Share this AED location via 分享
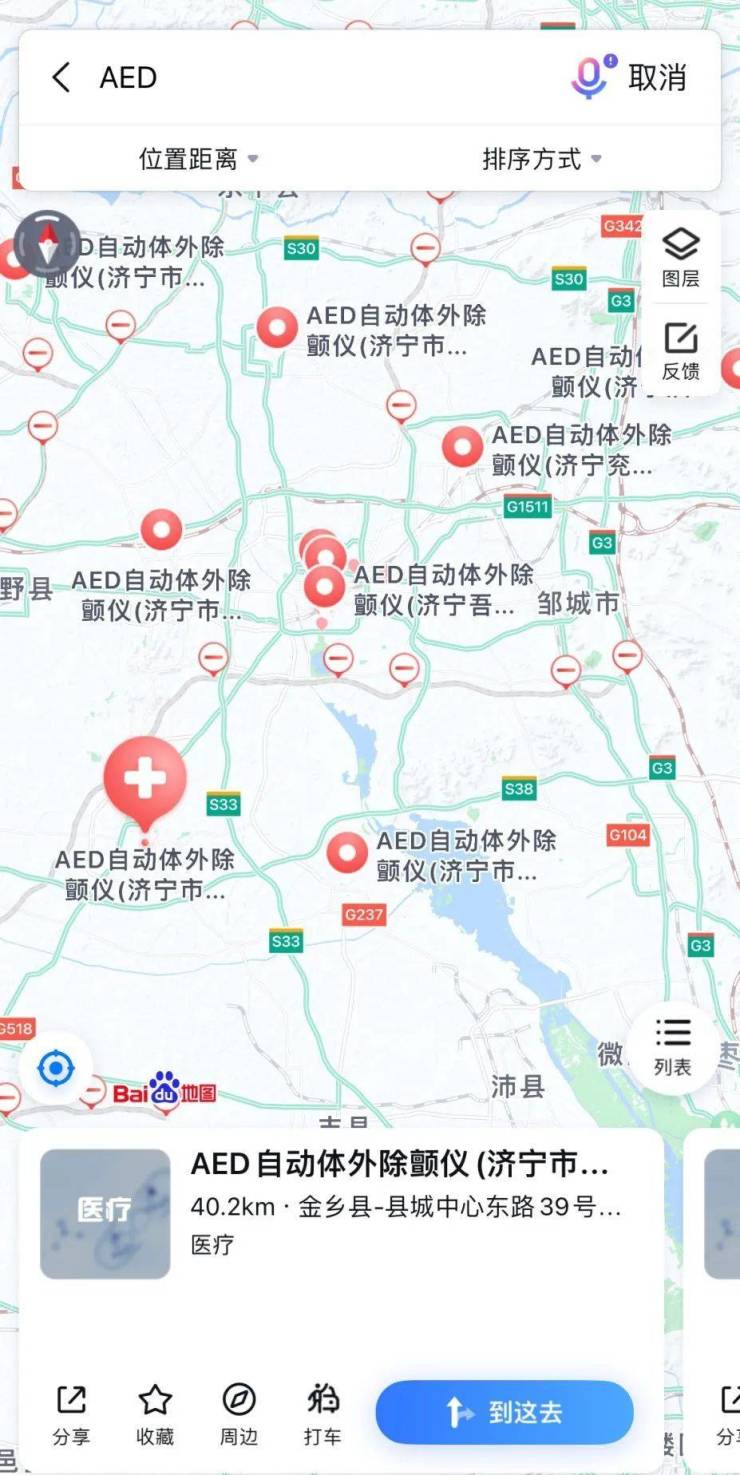 coord(71,1414)
